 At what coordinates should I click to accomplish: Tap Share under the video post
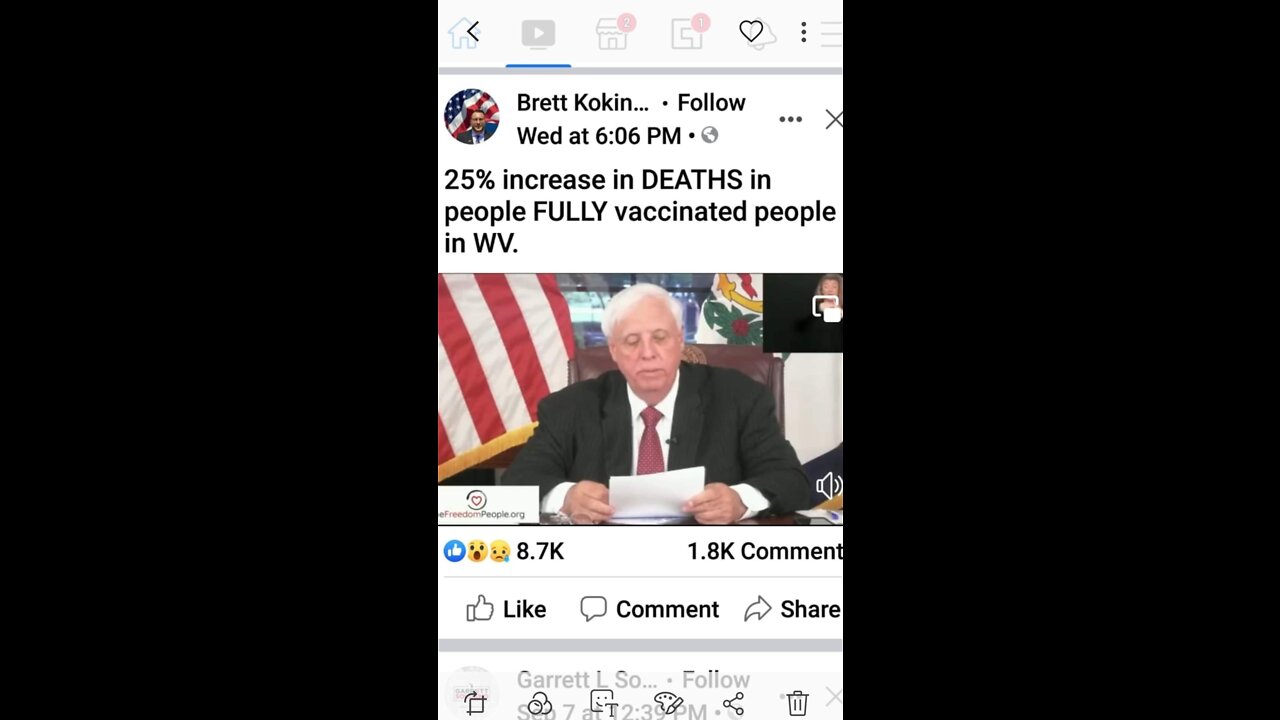coord(792,609)
